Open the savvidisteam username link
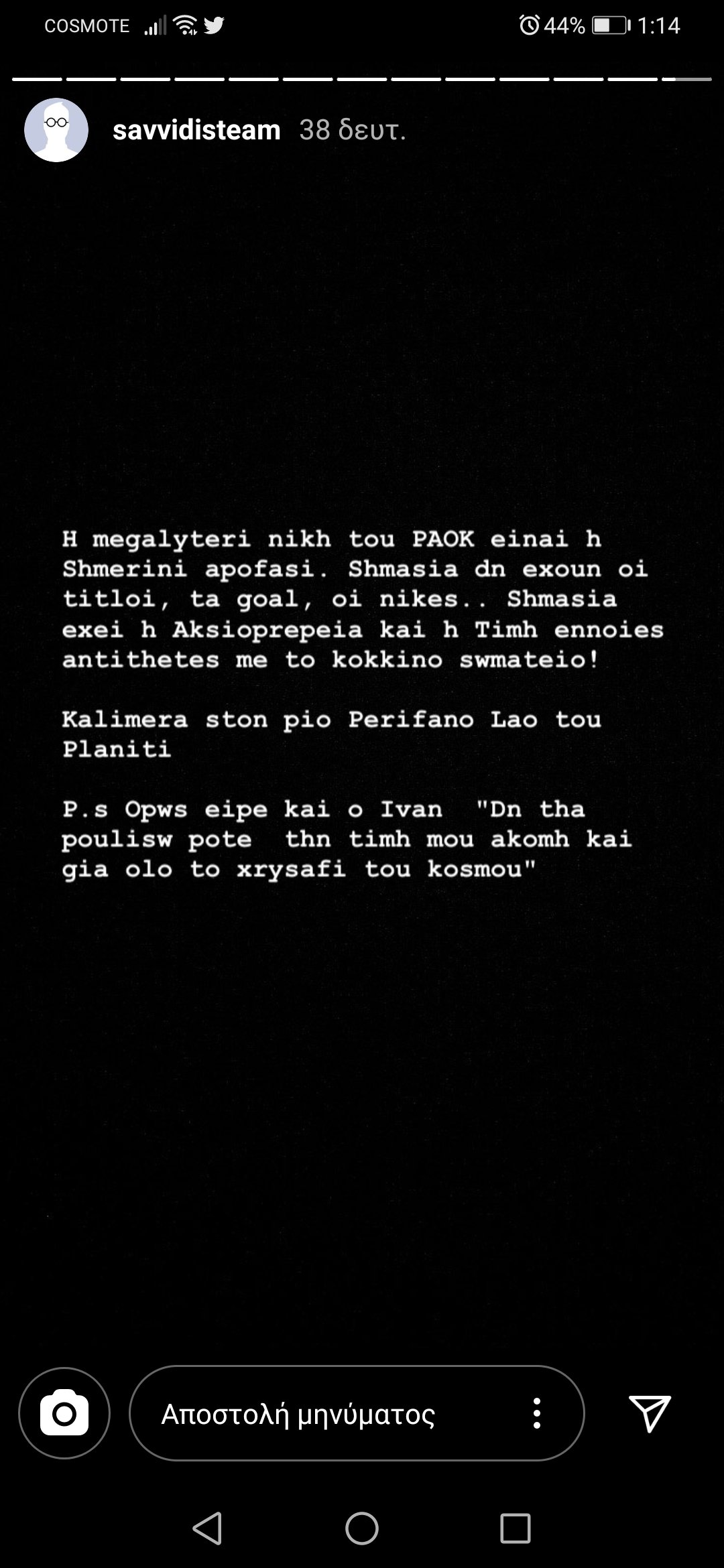 click(x=196, y=130)
